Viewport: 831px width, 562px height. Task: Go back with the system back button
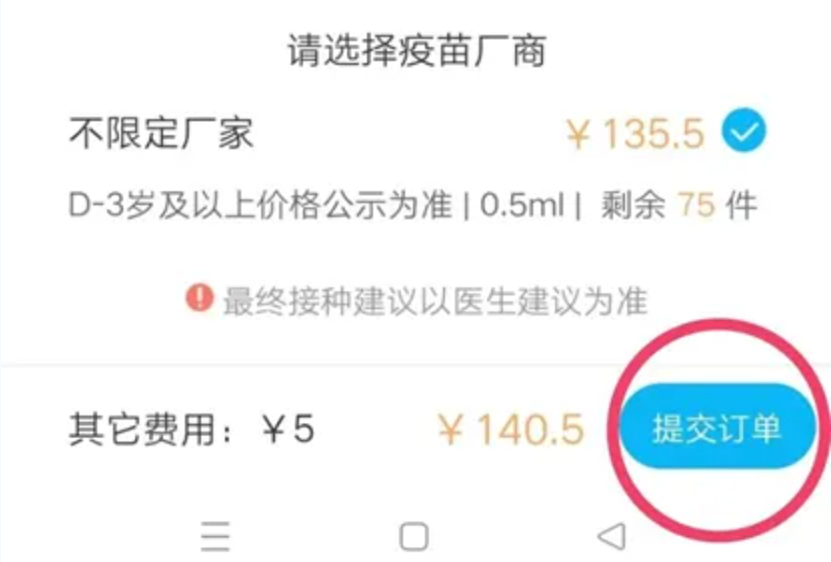coord(612,536)
